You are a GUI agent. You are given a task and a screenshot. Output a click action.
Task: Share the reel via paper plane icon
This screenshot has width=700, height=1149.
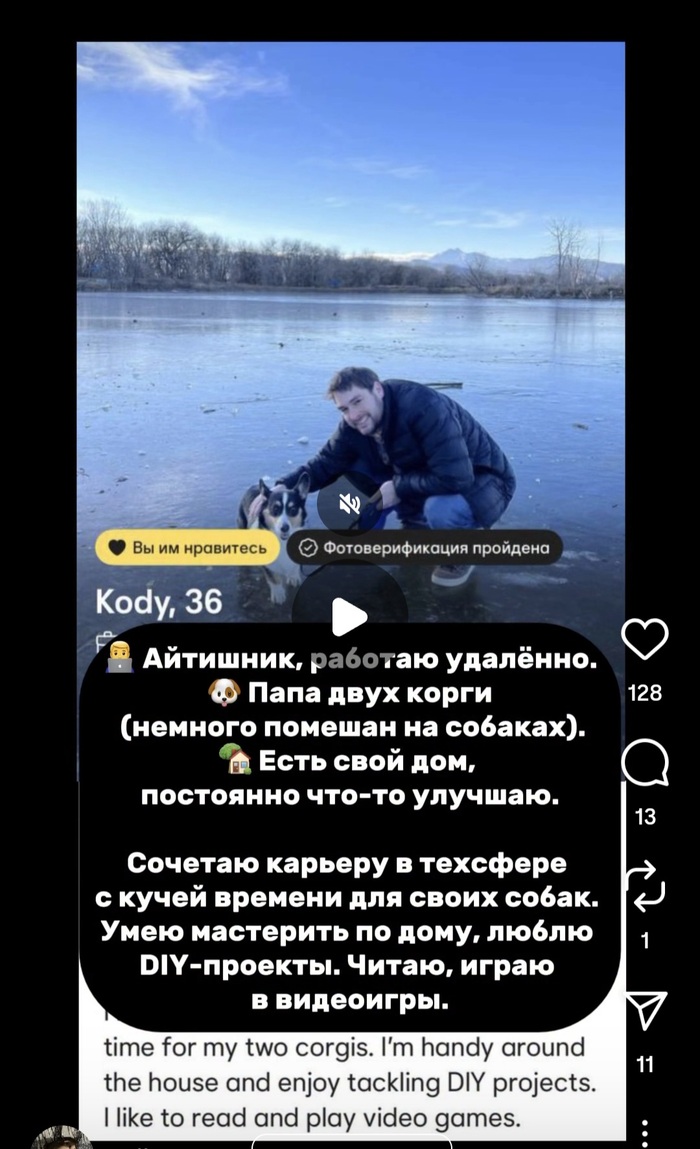pyautogui.click(x=645, y=1012)
